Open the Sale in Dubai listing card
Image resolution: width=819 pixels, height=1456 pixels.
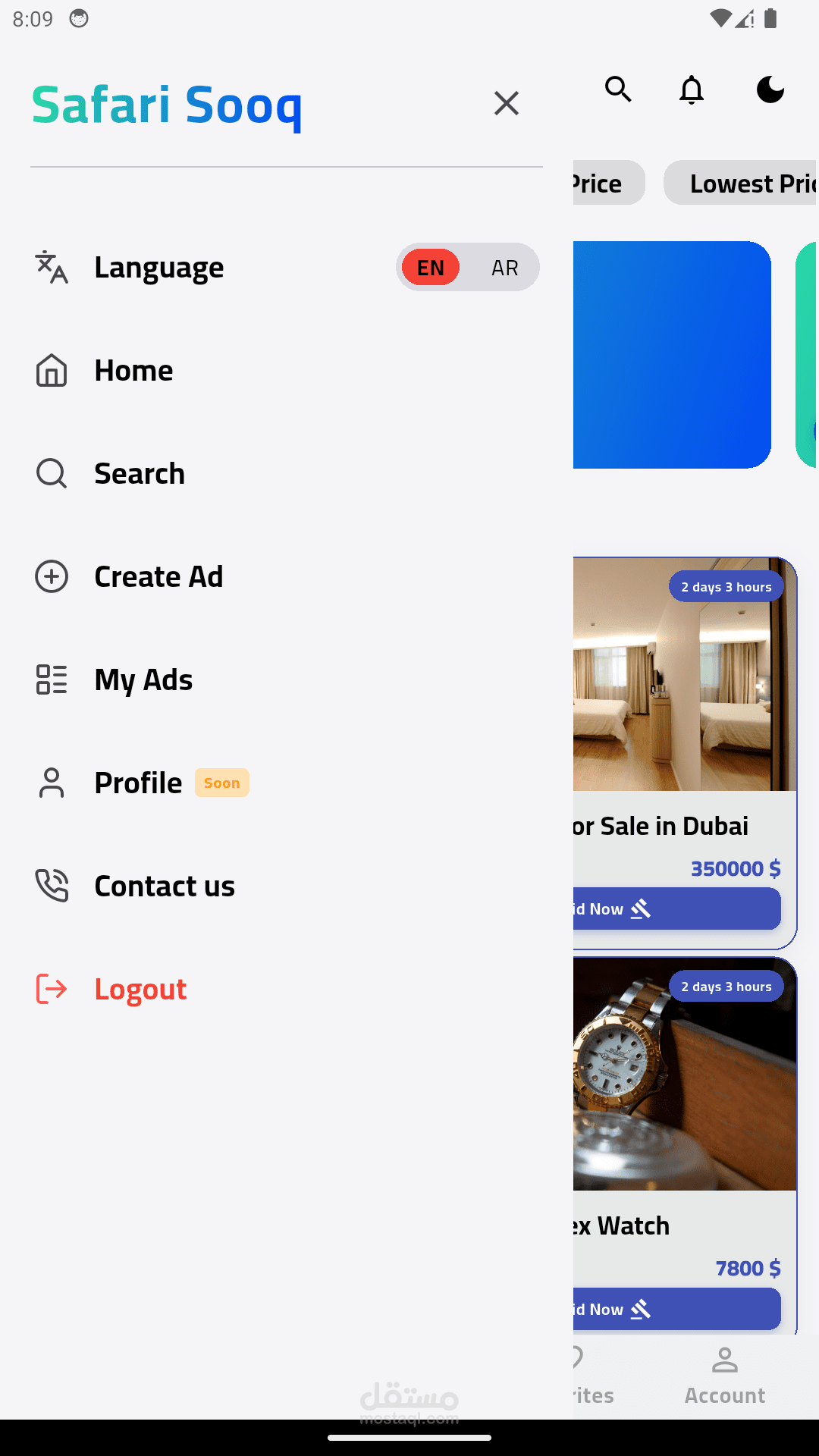coord(682,682)
